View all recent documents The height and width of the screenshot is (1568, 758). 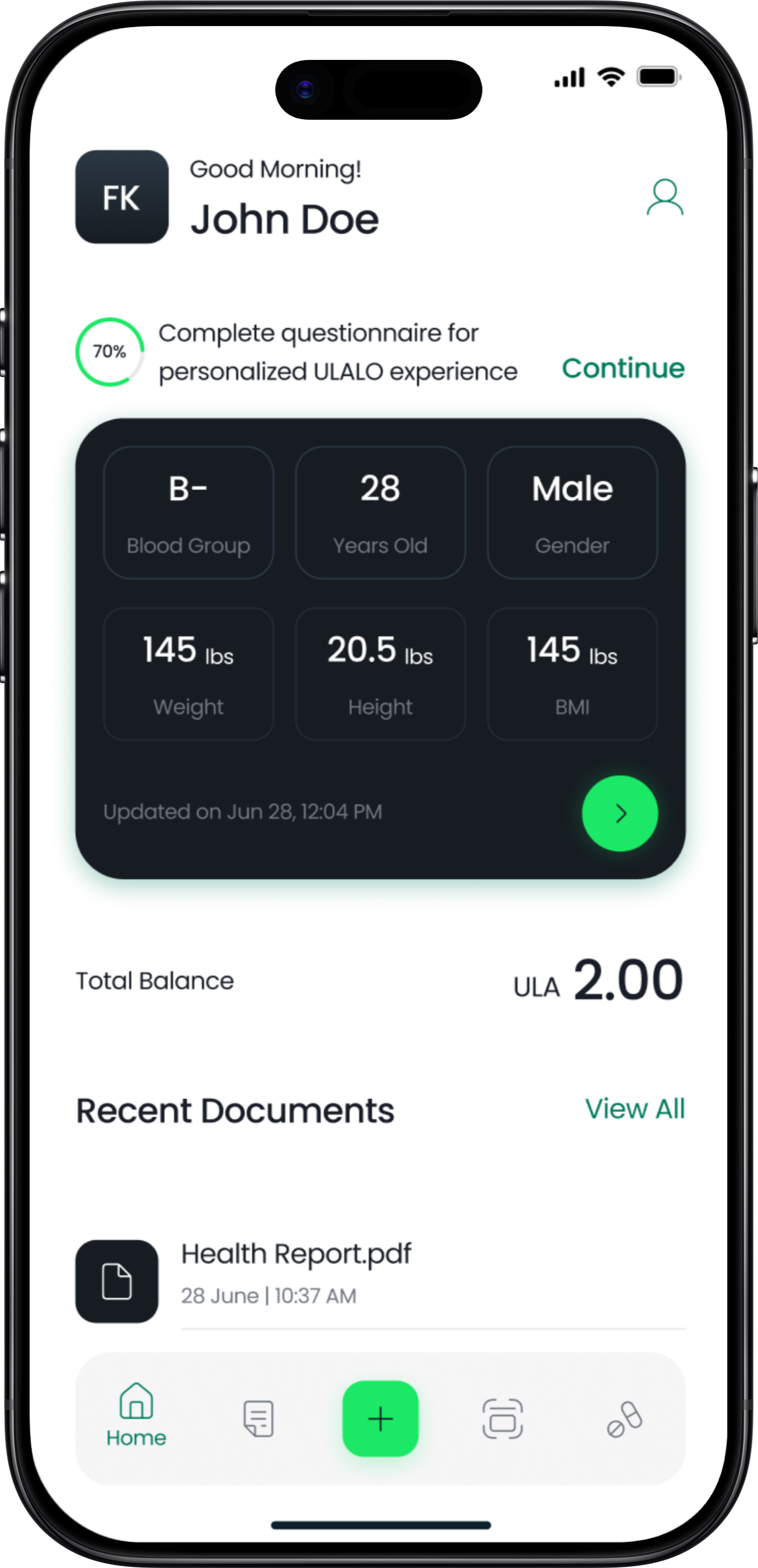click(x=634, y=1108)
